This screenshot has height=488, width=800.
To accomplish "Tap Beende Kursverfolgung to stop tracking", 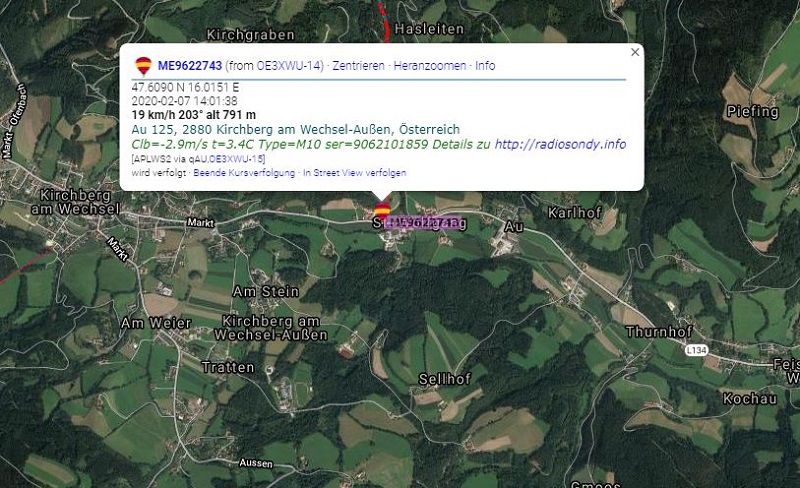I will tap(244, 173).
